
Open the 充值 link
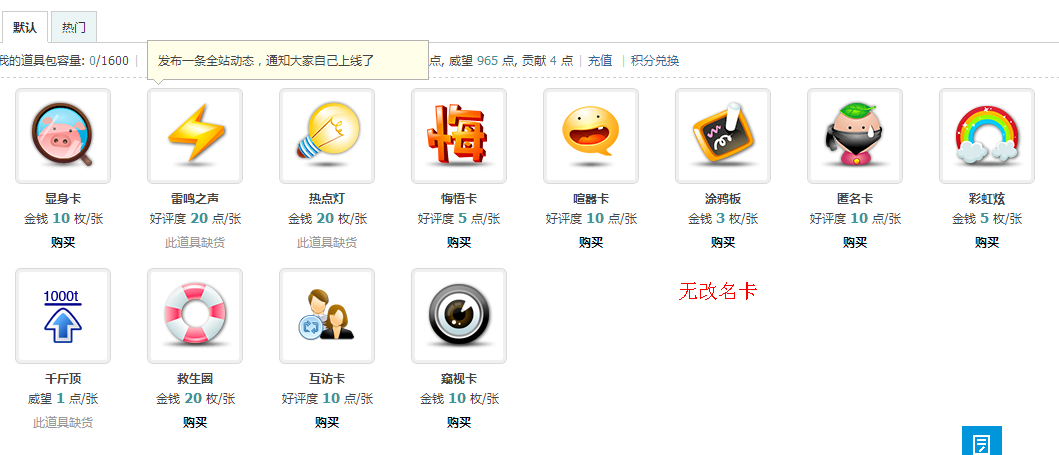click(600, 61)
